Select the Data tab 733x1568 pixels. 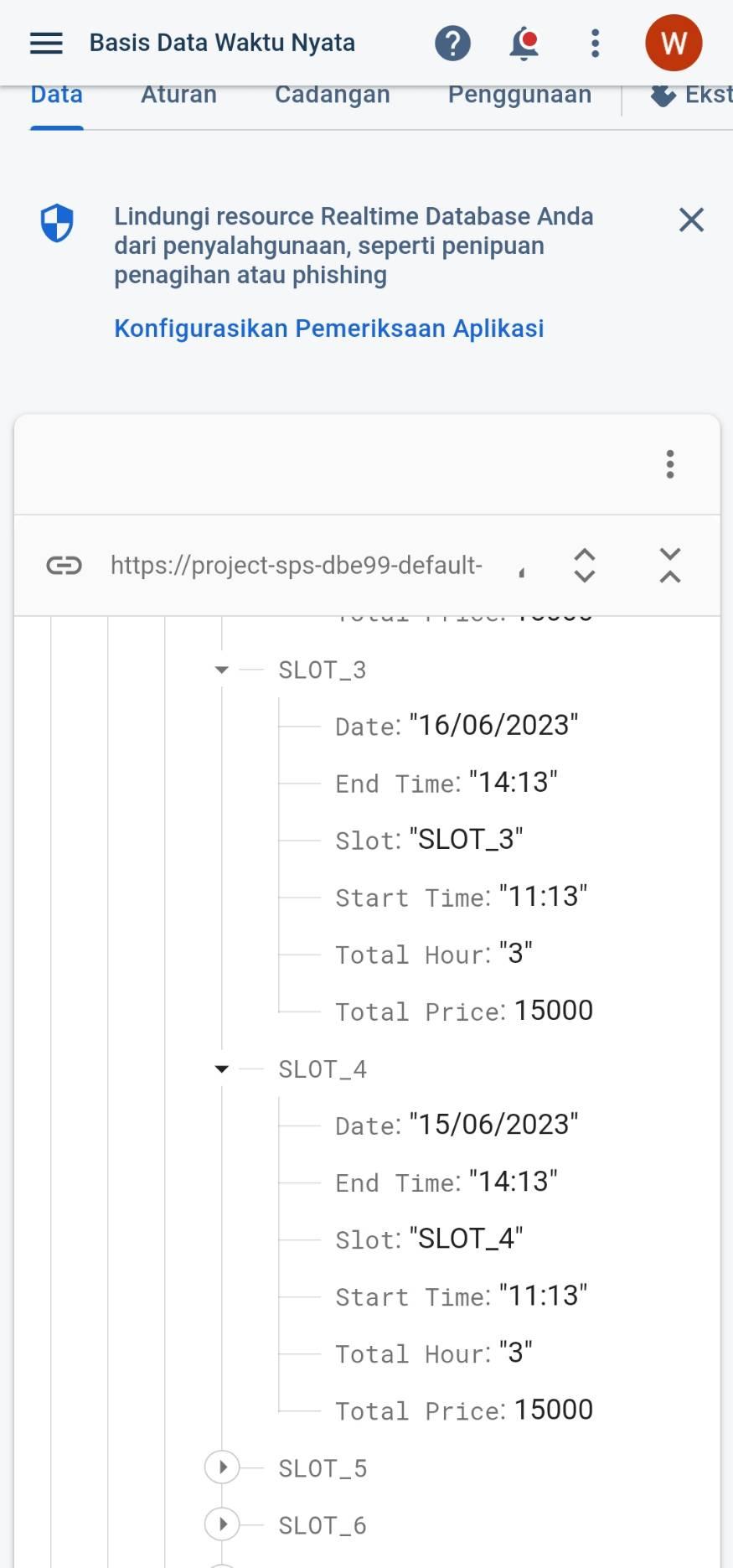tap(56, 95)
